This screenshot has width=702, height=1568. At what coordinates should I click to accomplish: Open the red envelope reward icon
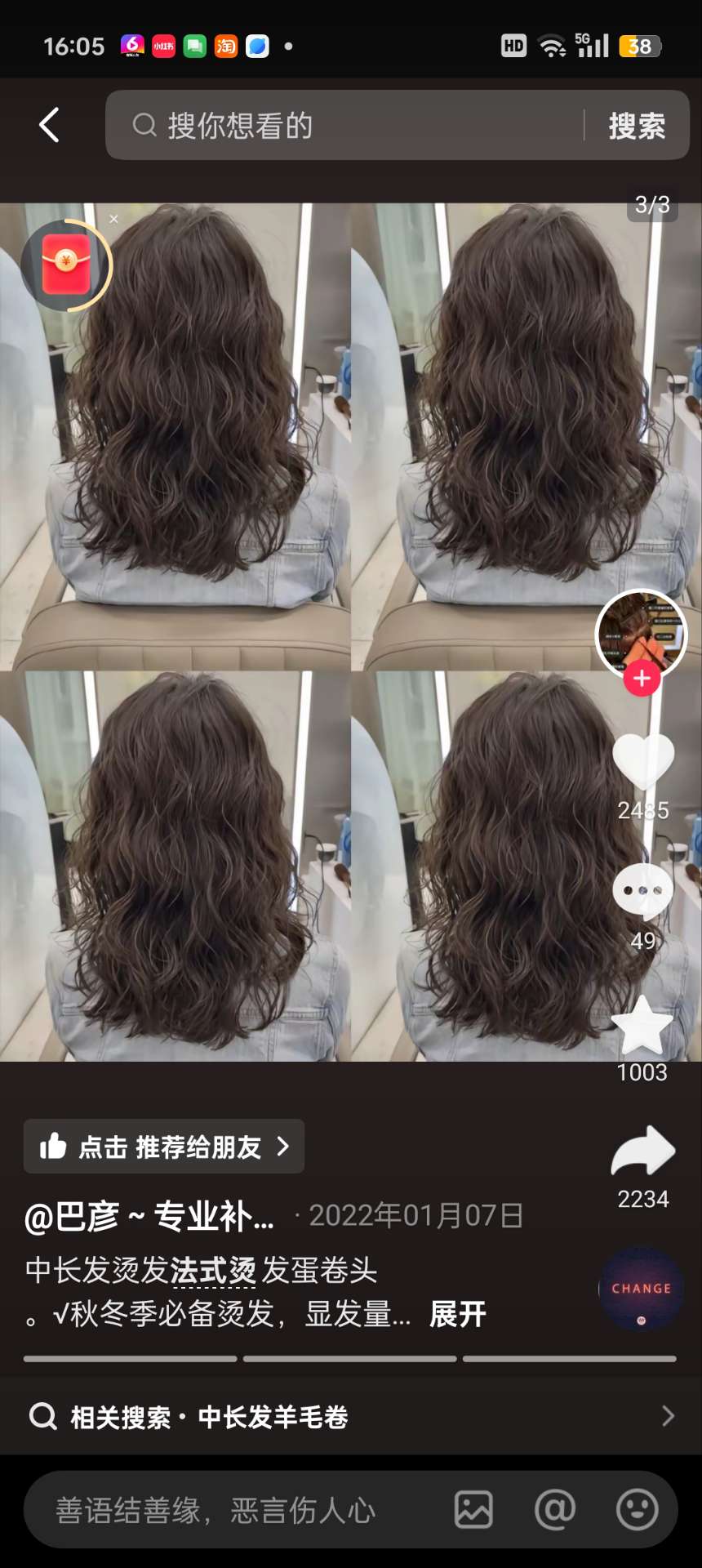(x=66, y=264)
